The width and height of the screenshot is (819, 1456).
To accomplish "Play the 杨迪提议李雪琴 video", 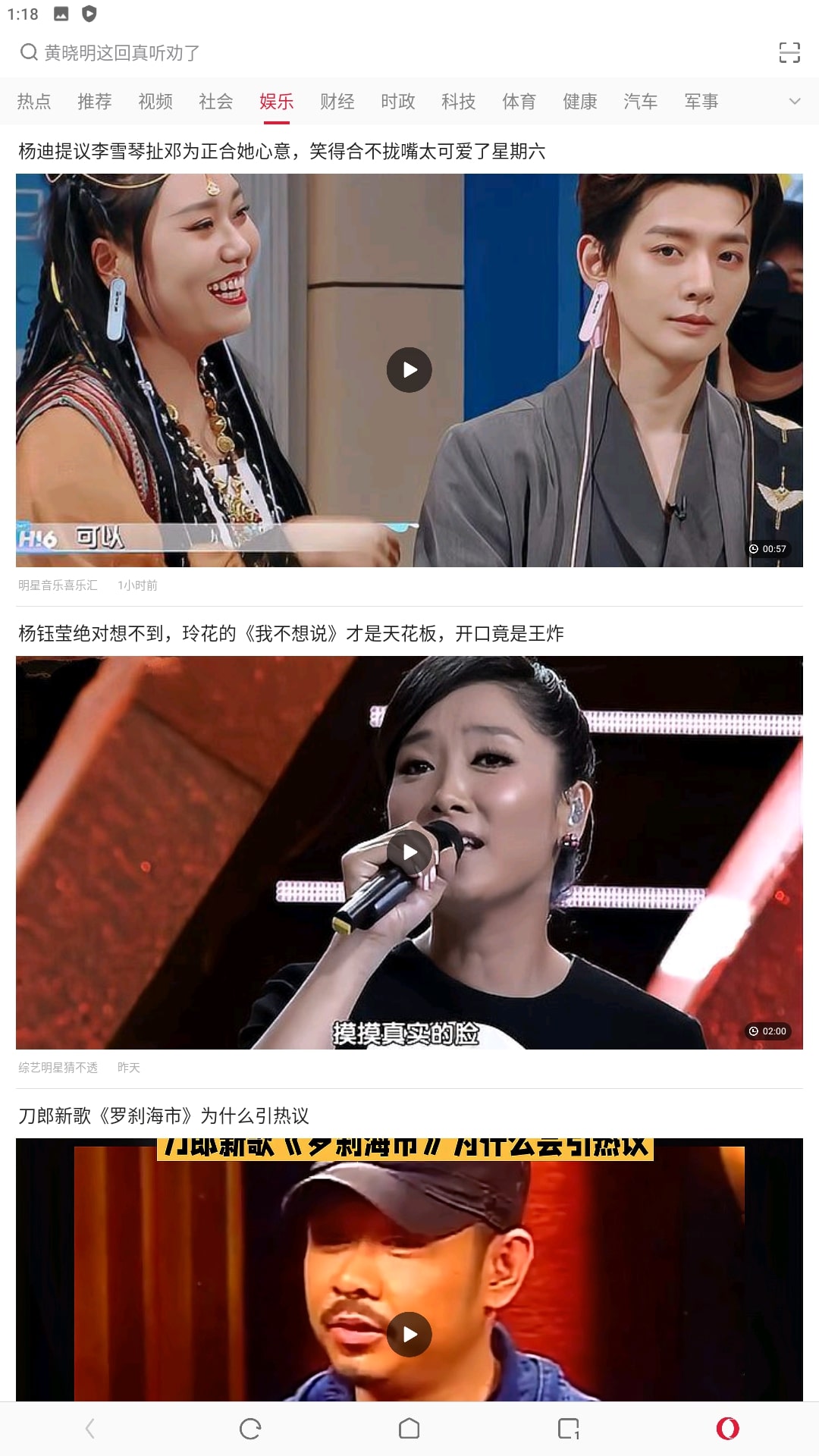I will click(409, 370).
